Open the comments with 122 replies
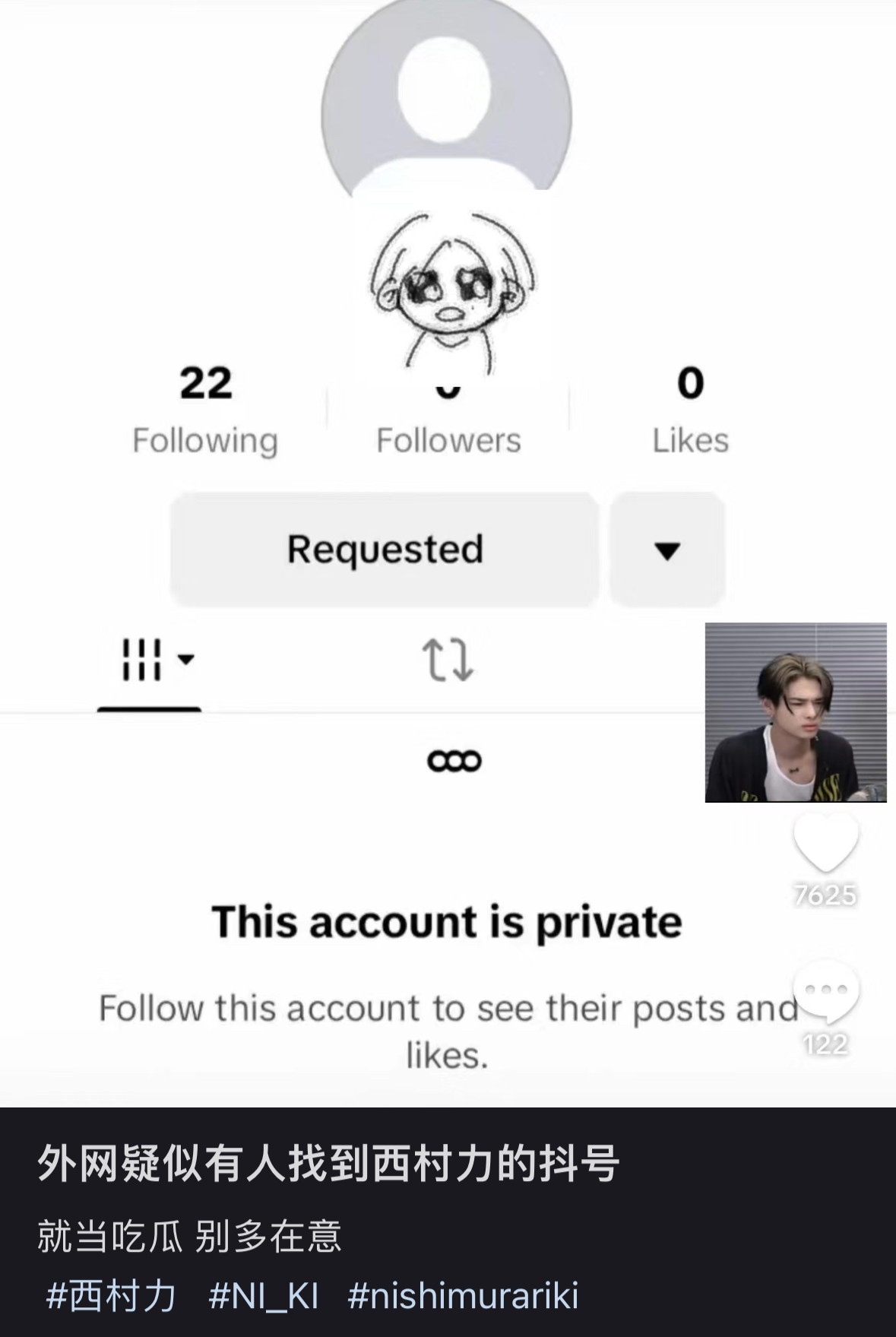 [x=825, y=991]
